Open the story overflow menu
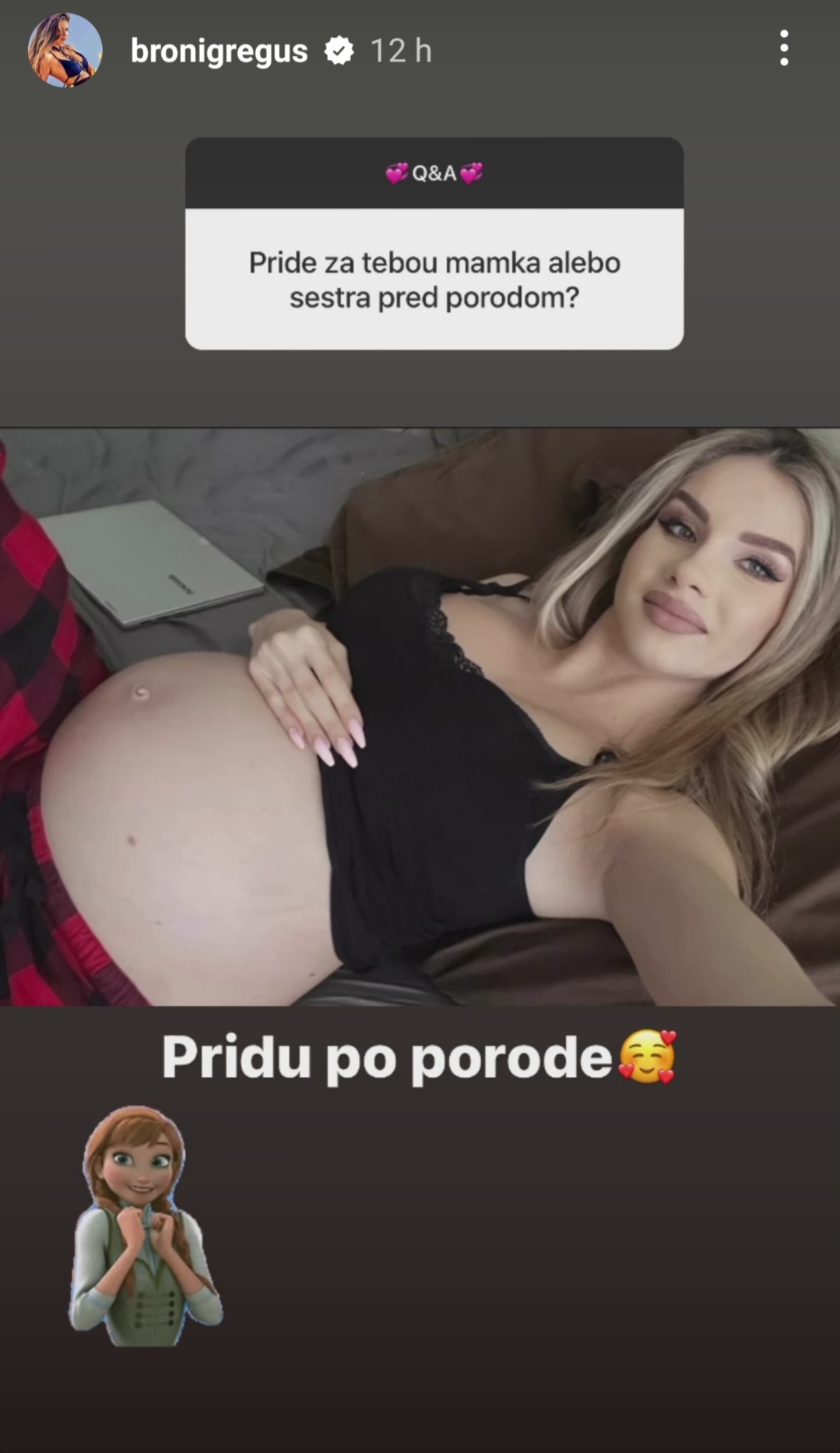 coord(783,48)
